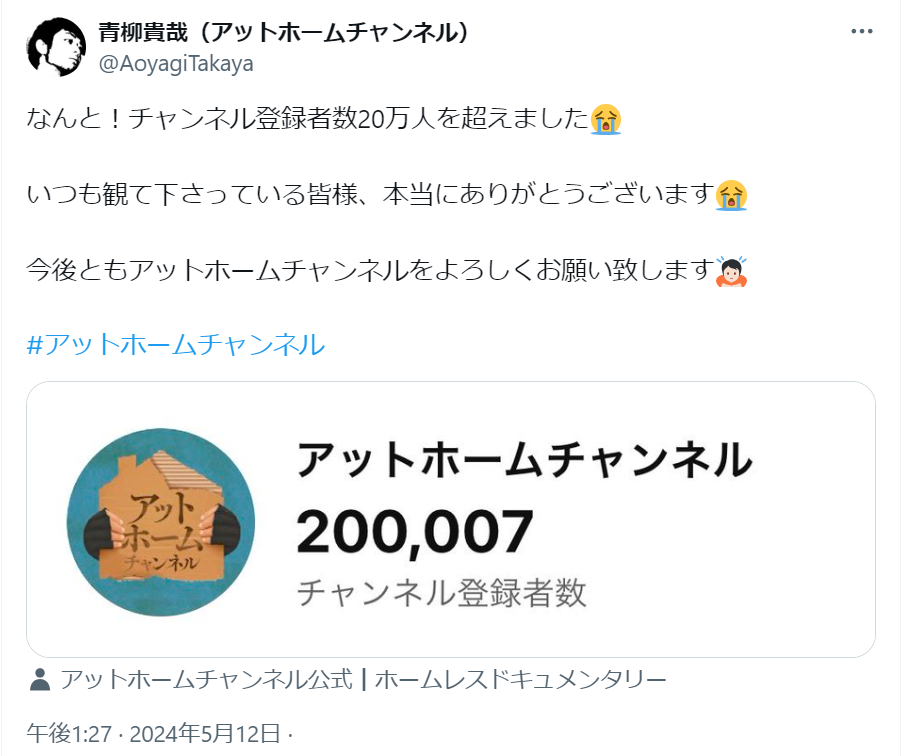Image resolution: width=903 pixels, height=756 pixels.
Task: Open the tweet's overflow menu
Action: [x=861, y=31]
